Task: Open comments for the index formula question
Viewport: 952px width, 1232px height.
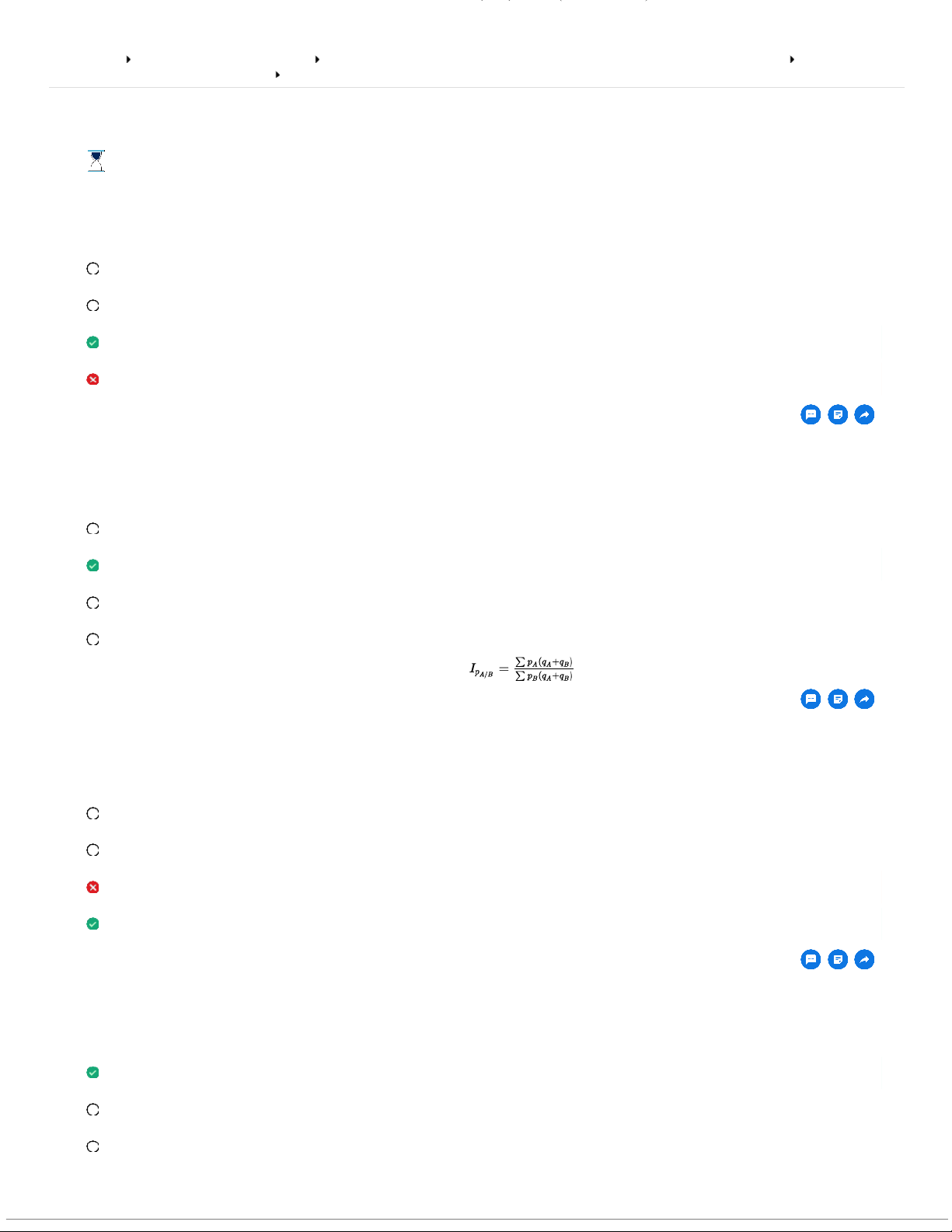Action: click(x=811, y=700)
